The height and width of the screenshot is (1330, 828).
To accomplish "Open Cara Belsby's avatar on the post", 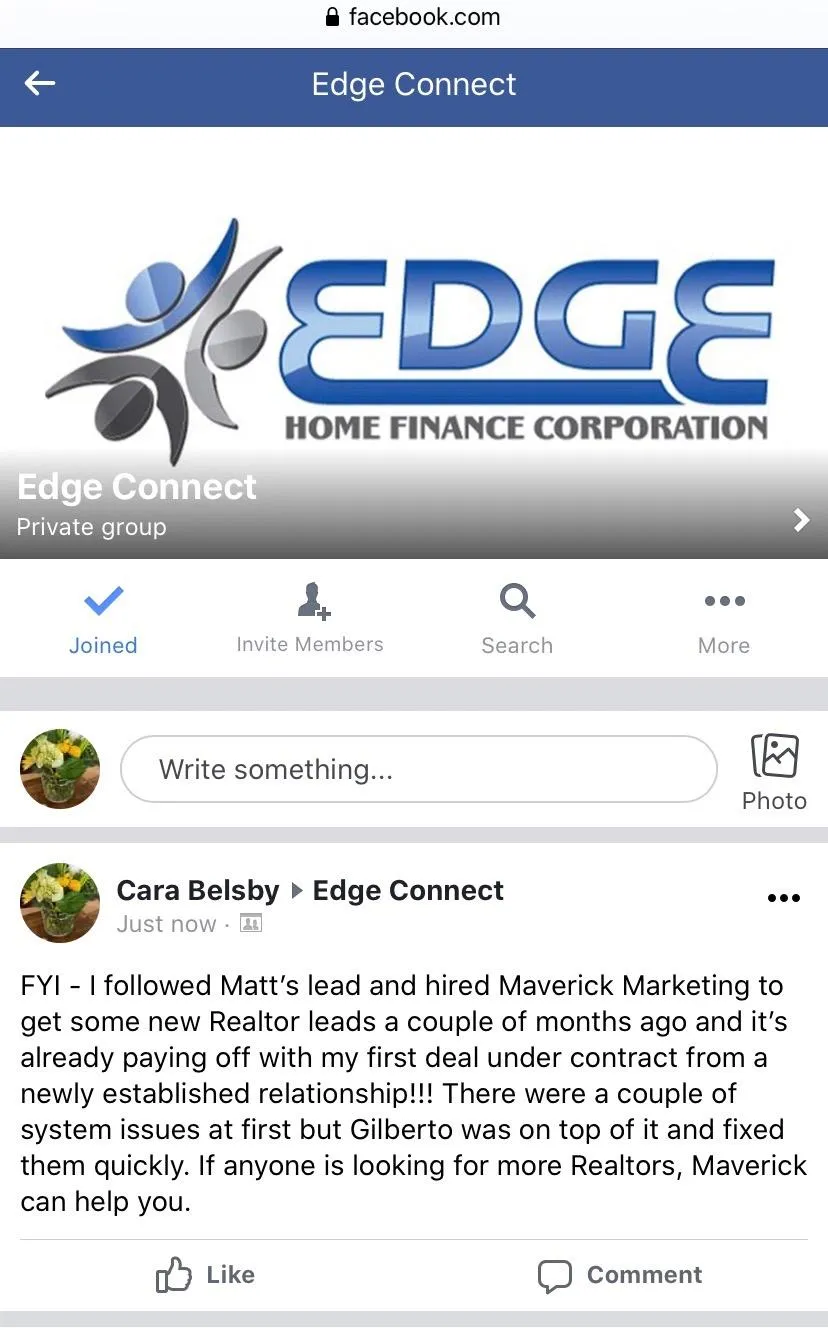I will pos(60,903).
